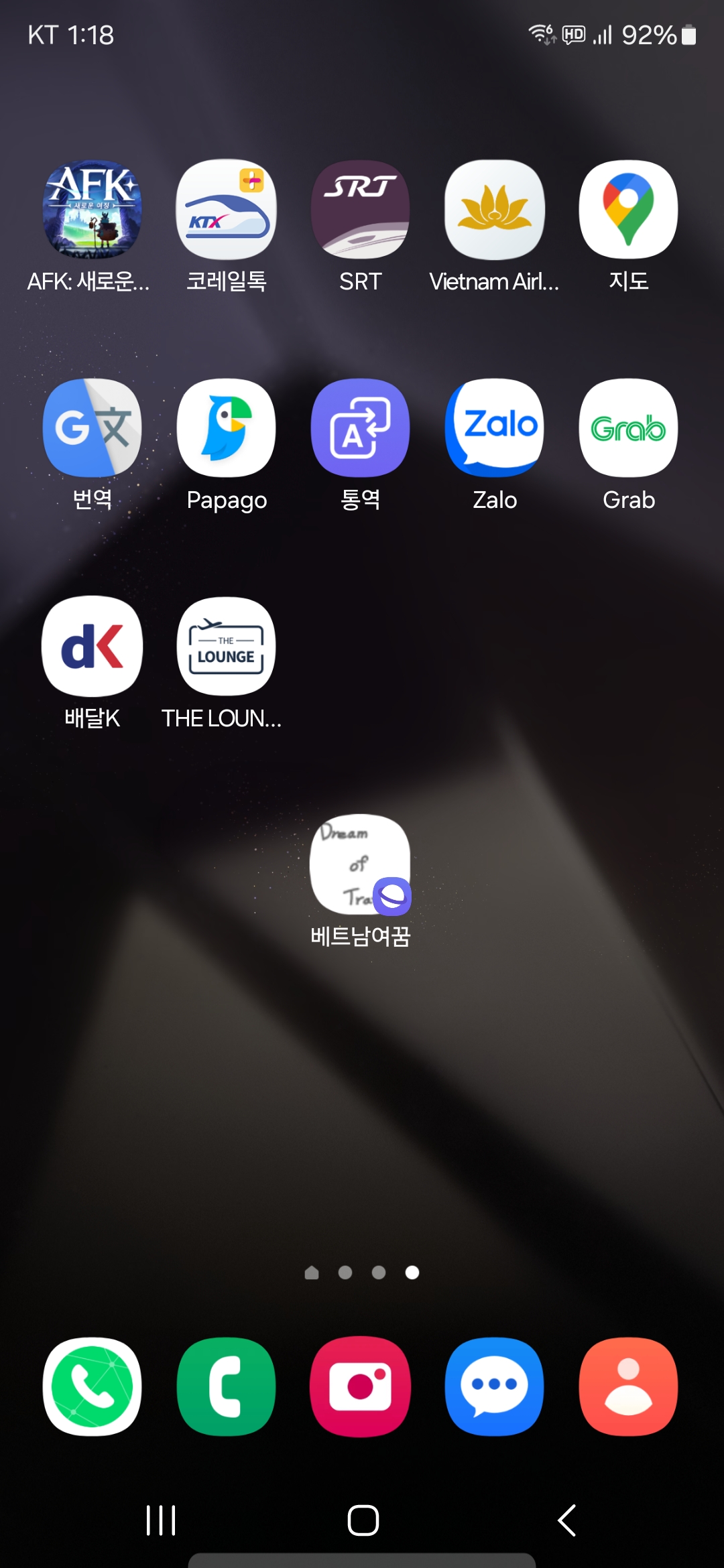Launch the 코레일톡 KTX app
The width and height of the screenshot is (724, 1568).
pyautogui.click(x=227, y=210)
